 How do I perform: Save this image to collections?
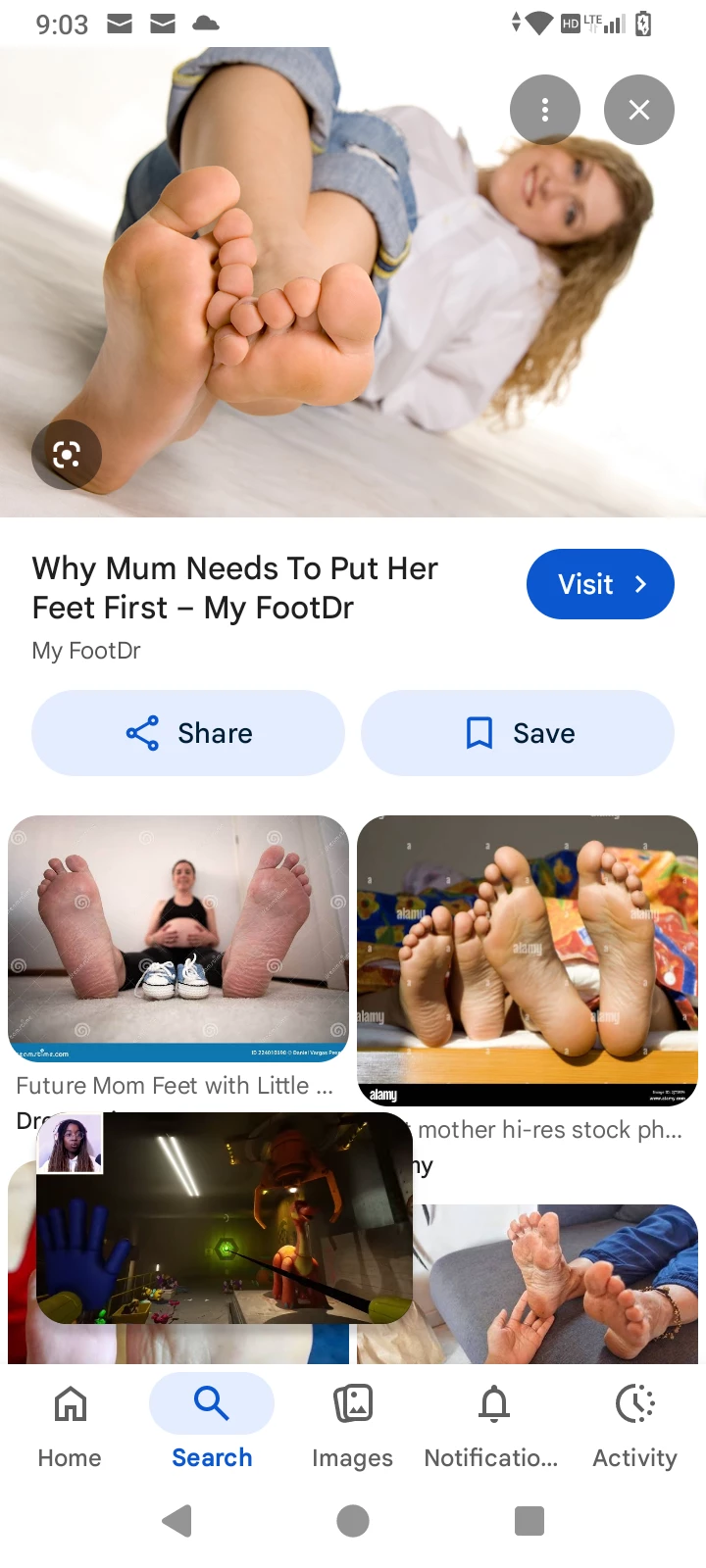click(518, 733)
